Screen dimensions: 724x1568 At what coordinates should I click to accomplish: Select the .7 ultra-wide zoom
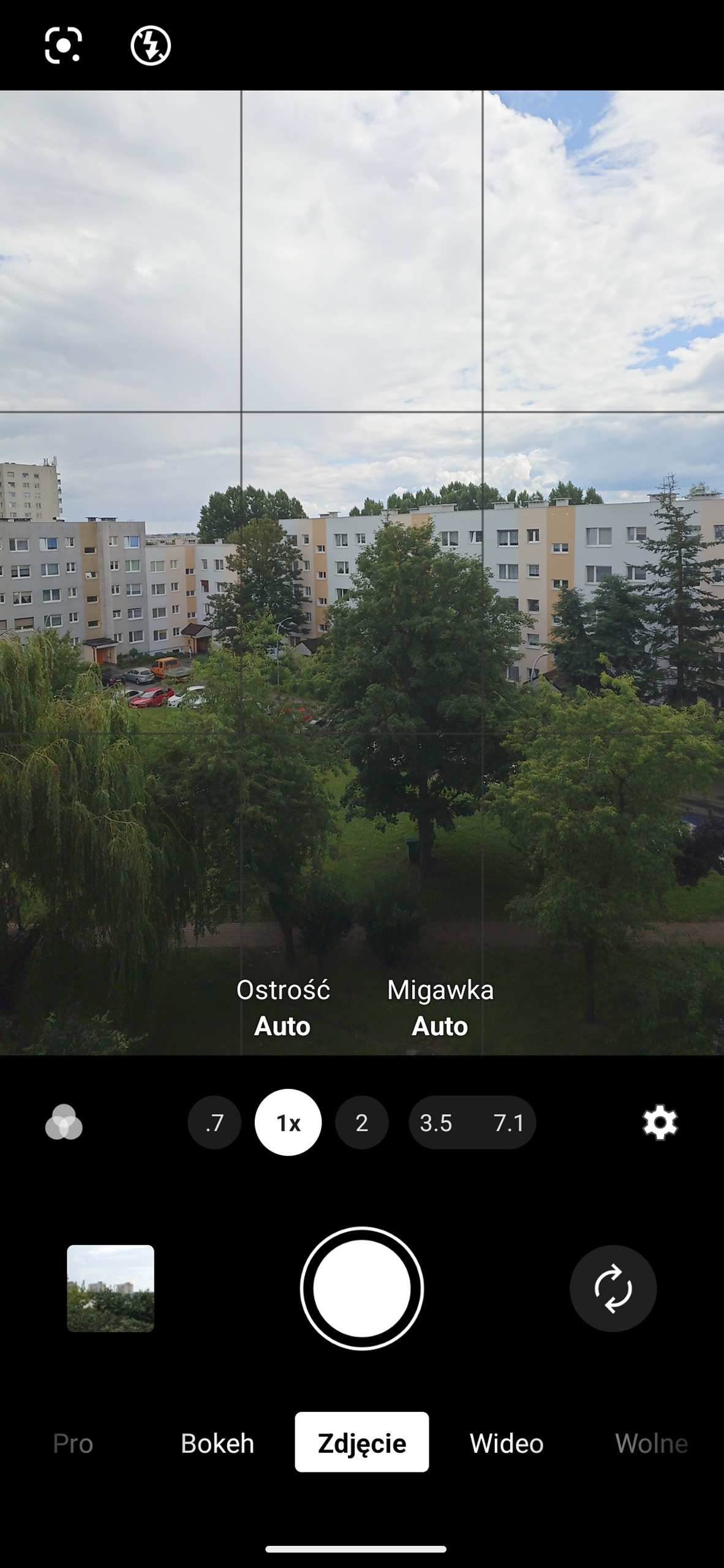click(214, 1123)
